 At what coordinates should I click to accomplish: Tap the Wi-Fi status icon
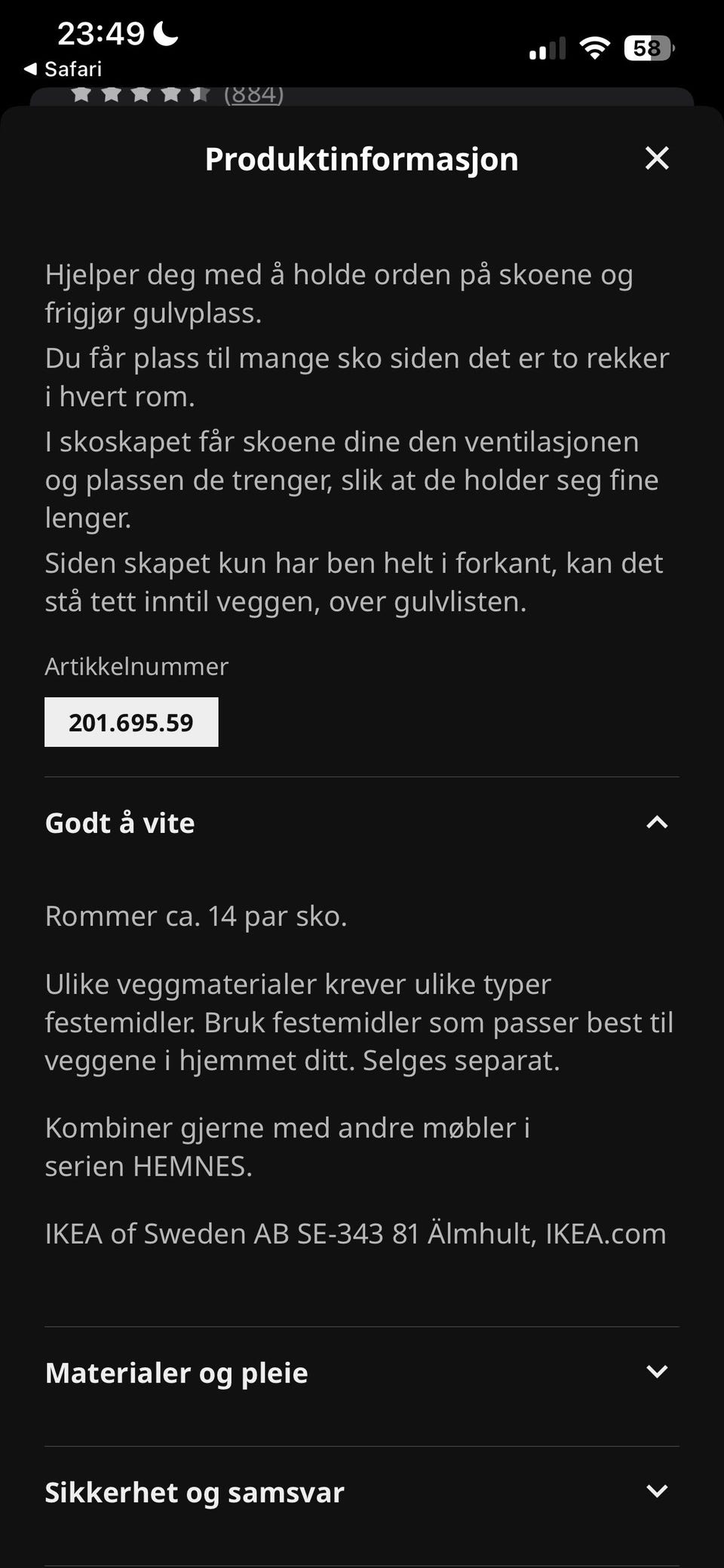click(594, 47)
